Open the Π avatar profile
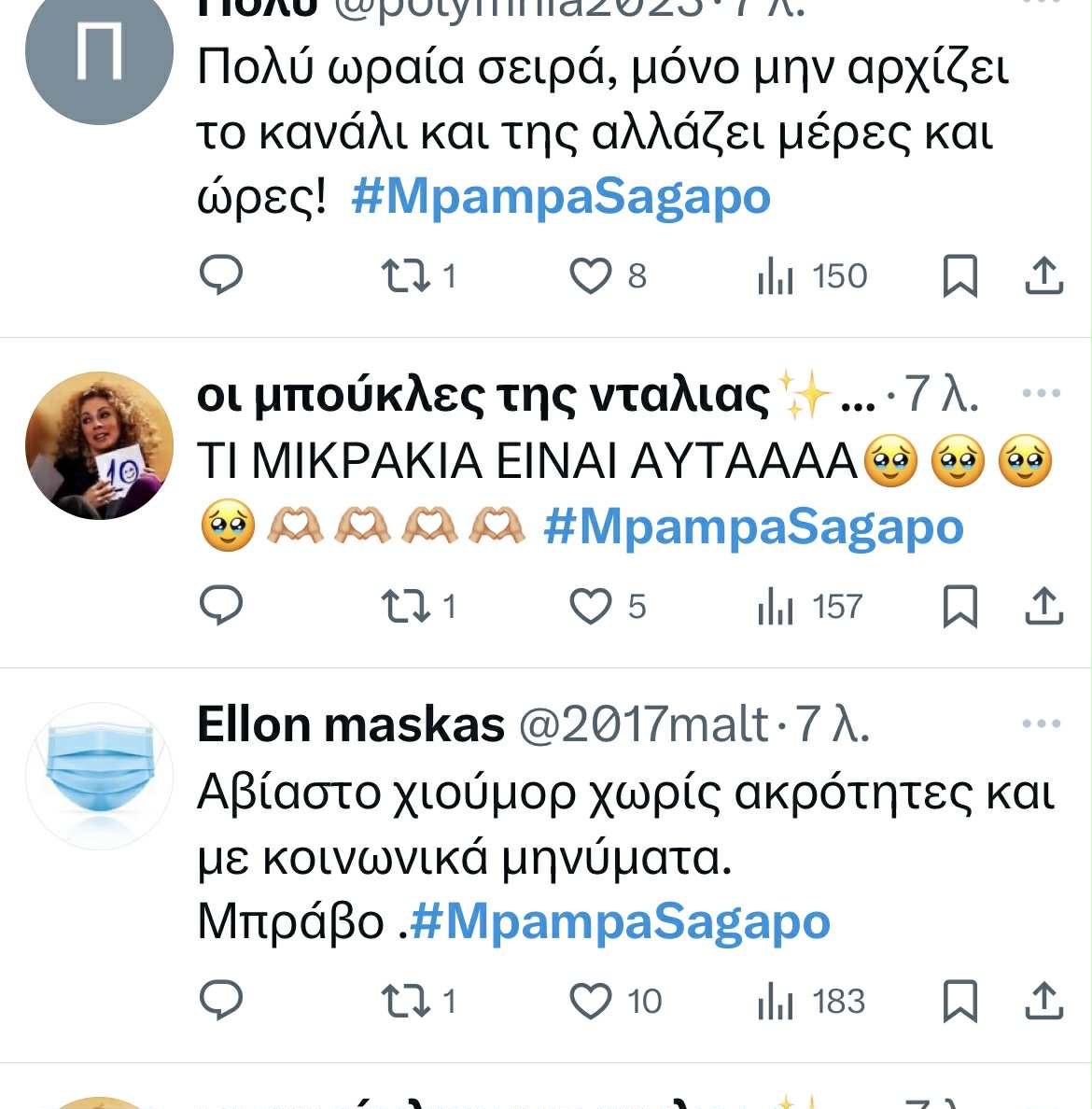Viewport: 1092px width, 1109px height. (x=99, y=51)
